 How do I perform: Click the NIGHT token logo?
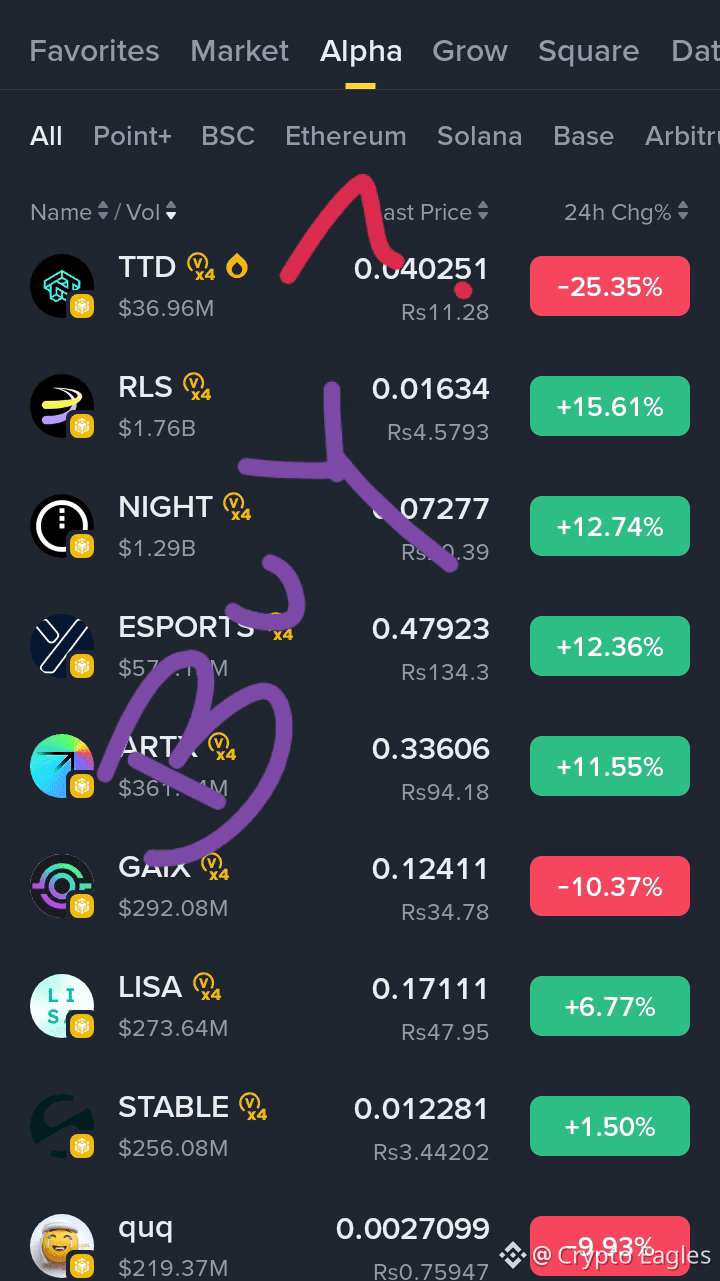tap(62, 524)
